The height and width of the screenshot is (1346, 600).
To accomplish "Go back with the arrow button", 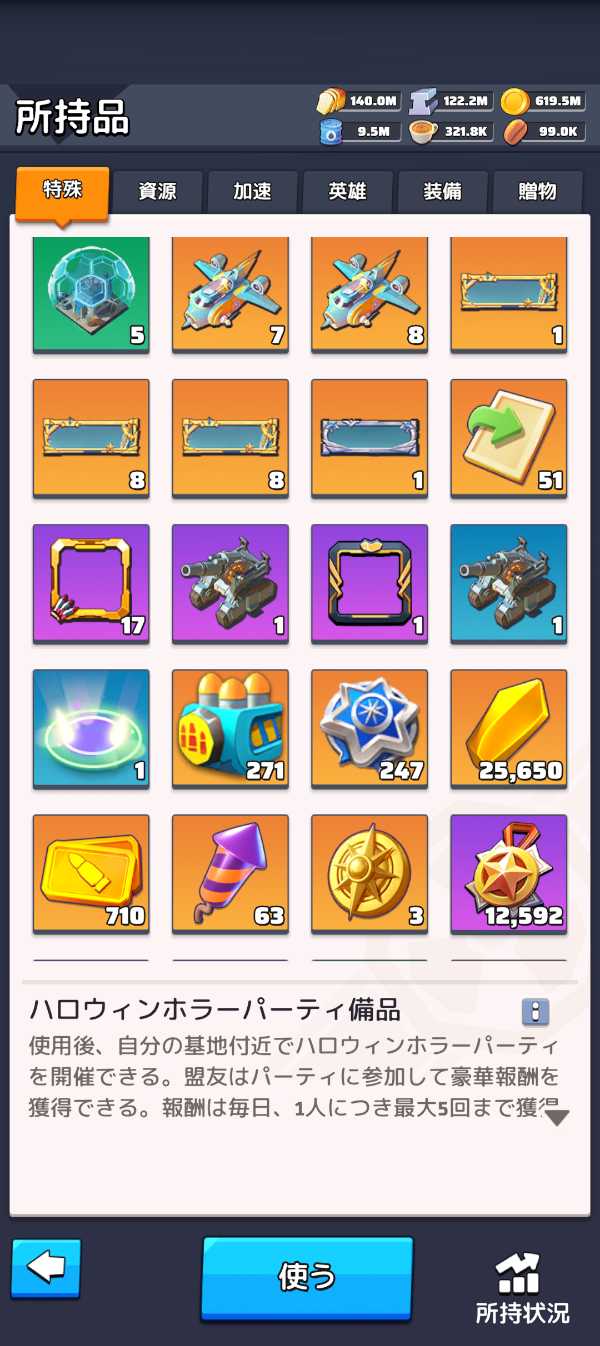I will click(x=46, y=1268).
